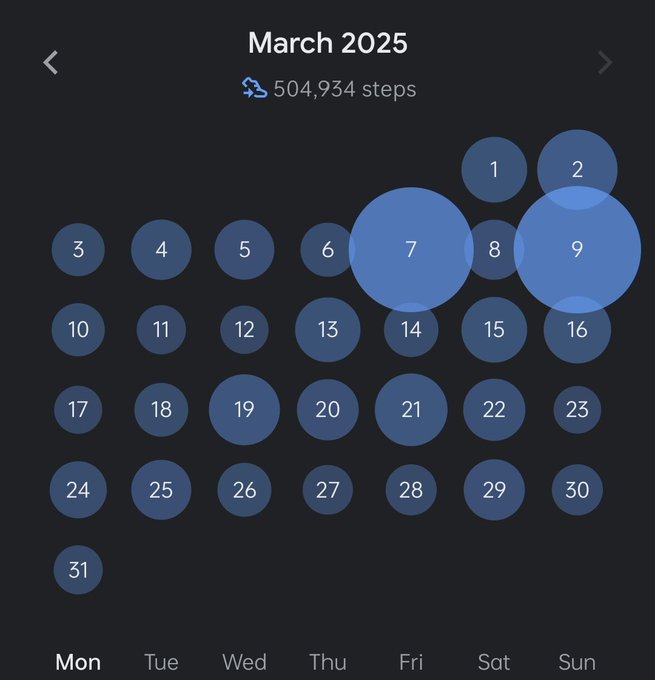View step count for March 9

(577, 249)
